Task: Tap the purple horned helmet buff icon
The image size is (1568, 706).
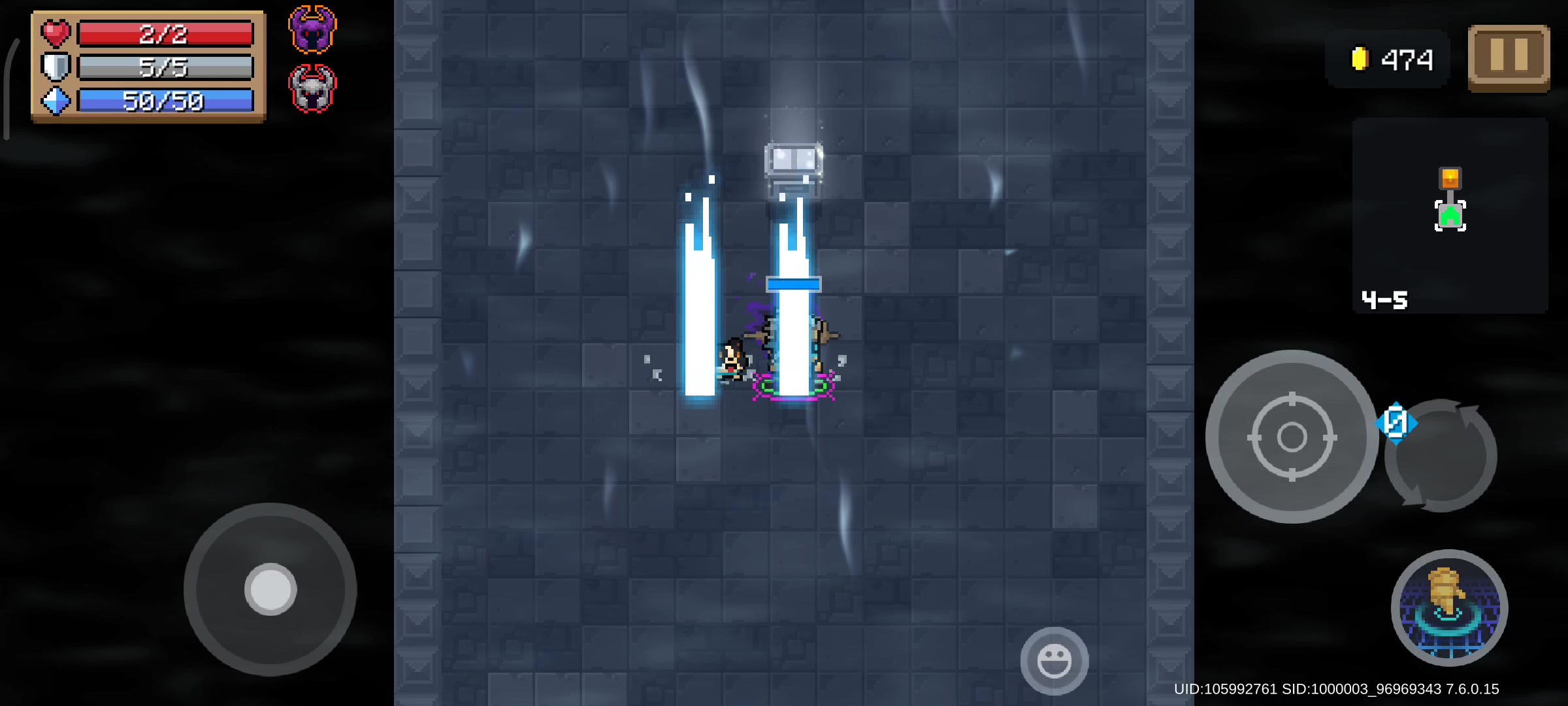Action: [x=312, y=29]
